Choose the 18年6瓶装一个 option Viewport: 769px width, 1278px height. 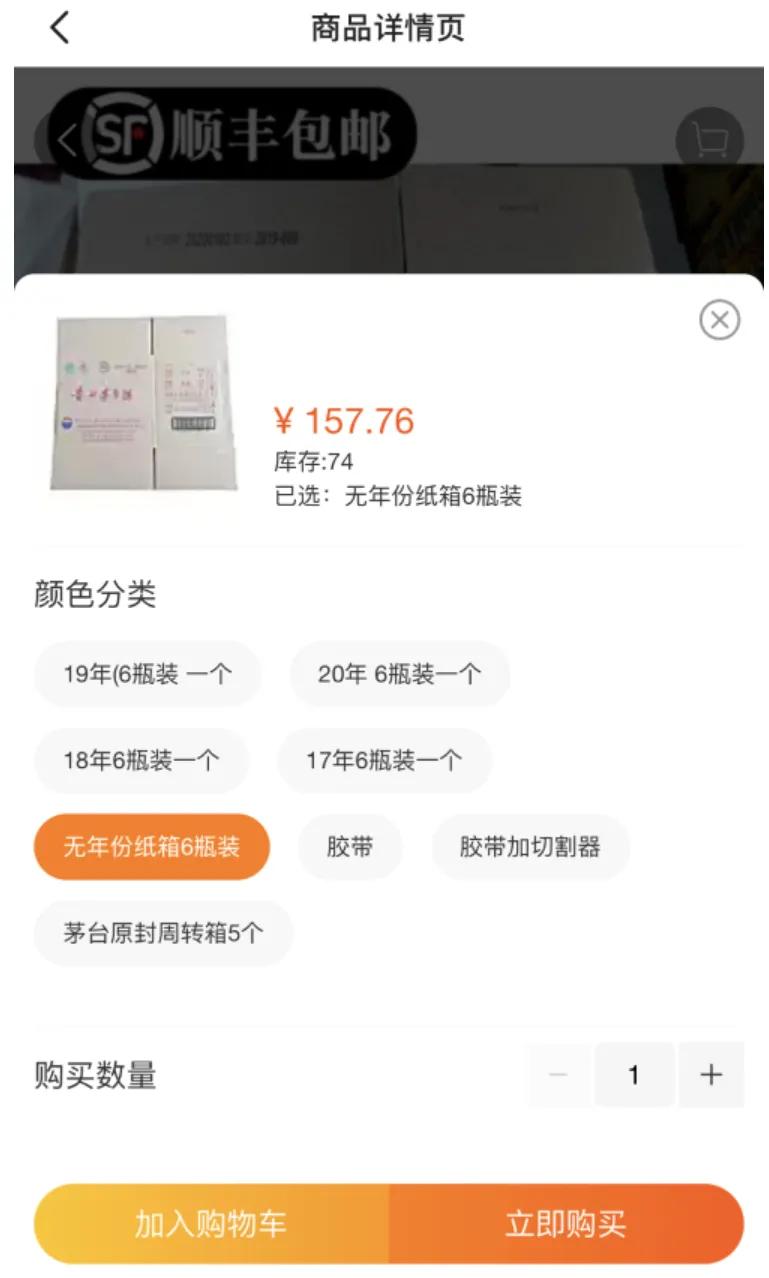(x=143, y=761)
